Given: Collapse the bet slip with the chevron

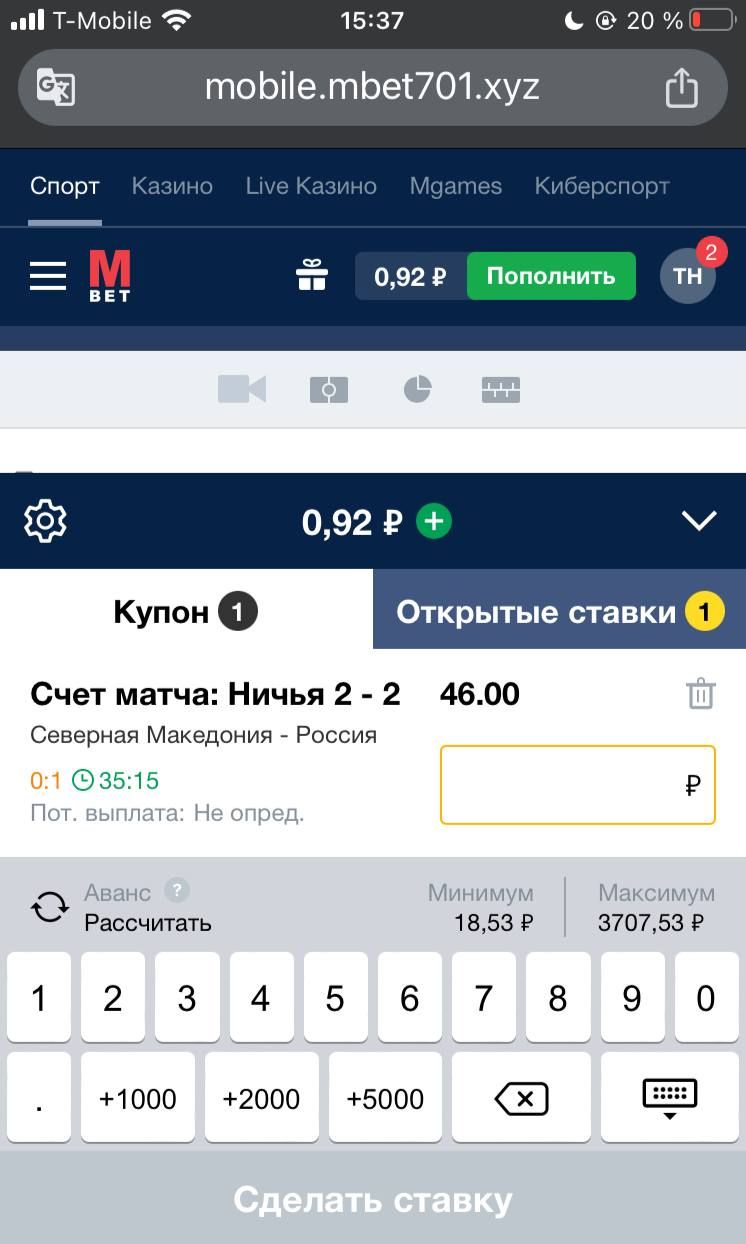Looking at the screenshot, I should point(698,521).
